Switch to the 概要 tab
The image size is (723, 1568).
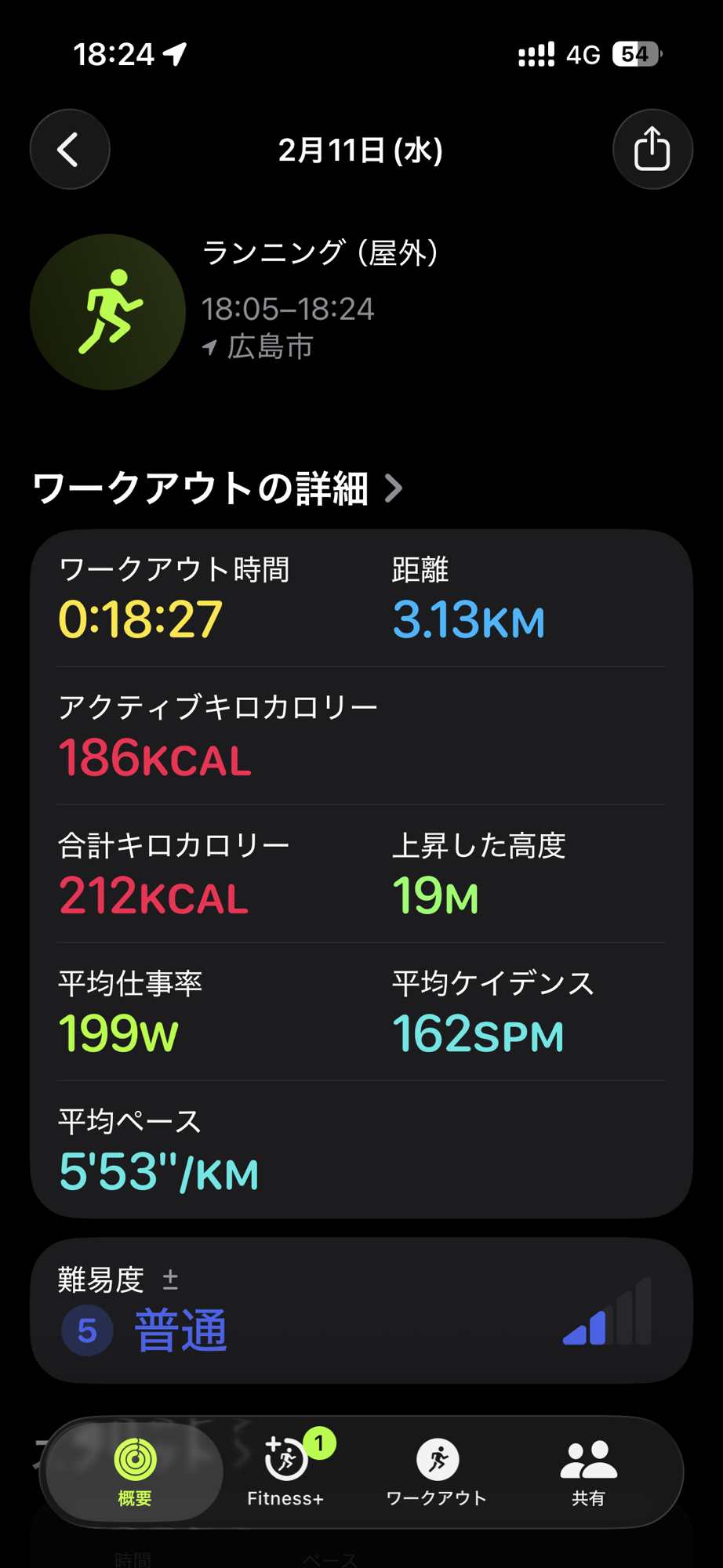[135, 1472]
